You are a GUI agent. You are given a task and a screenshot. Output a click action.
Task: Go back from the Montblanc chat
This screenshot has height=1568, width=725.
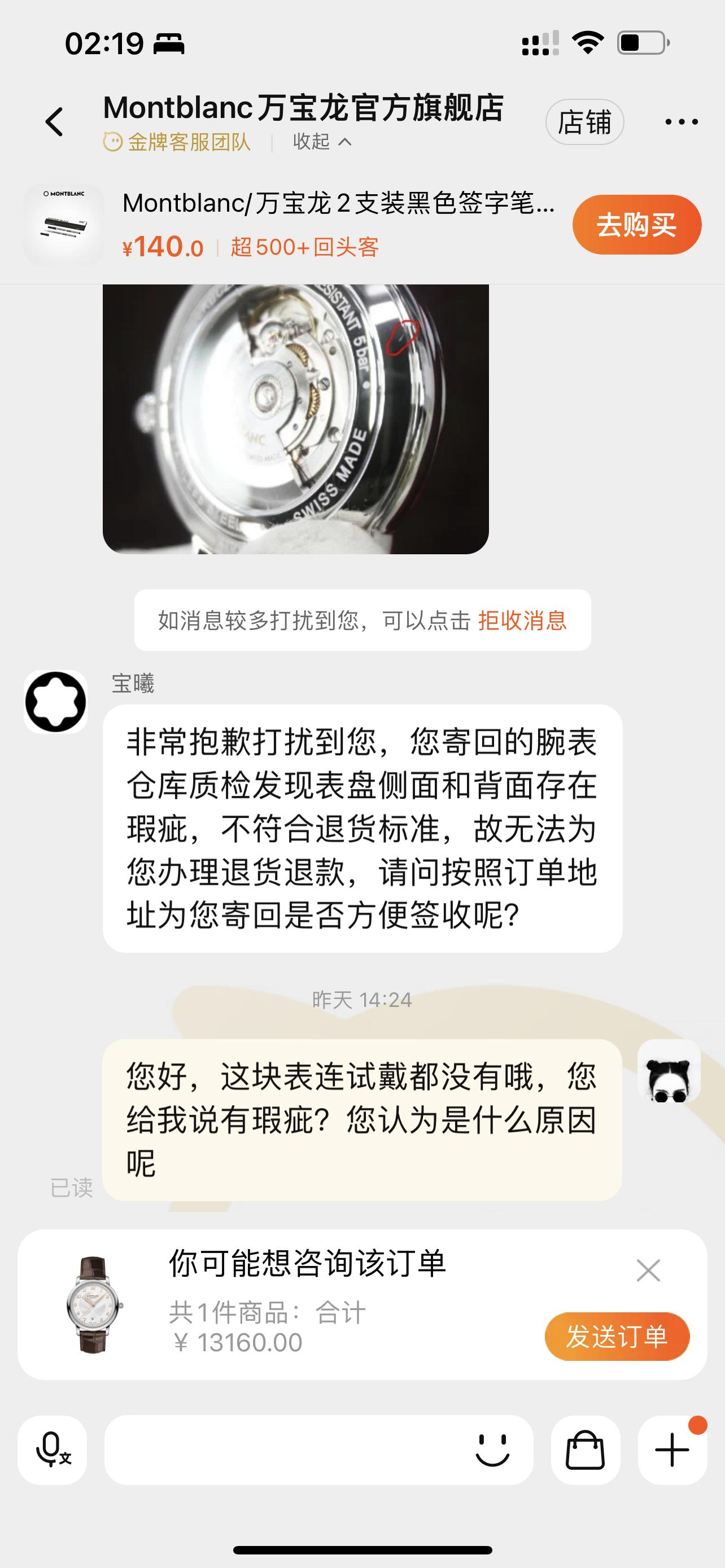55,122
